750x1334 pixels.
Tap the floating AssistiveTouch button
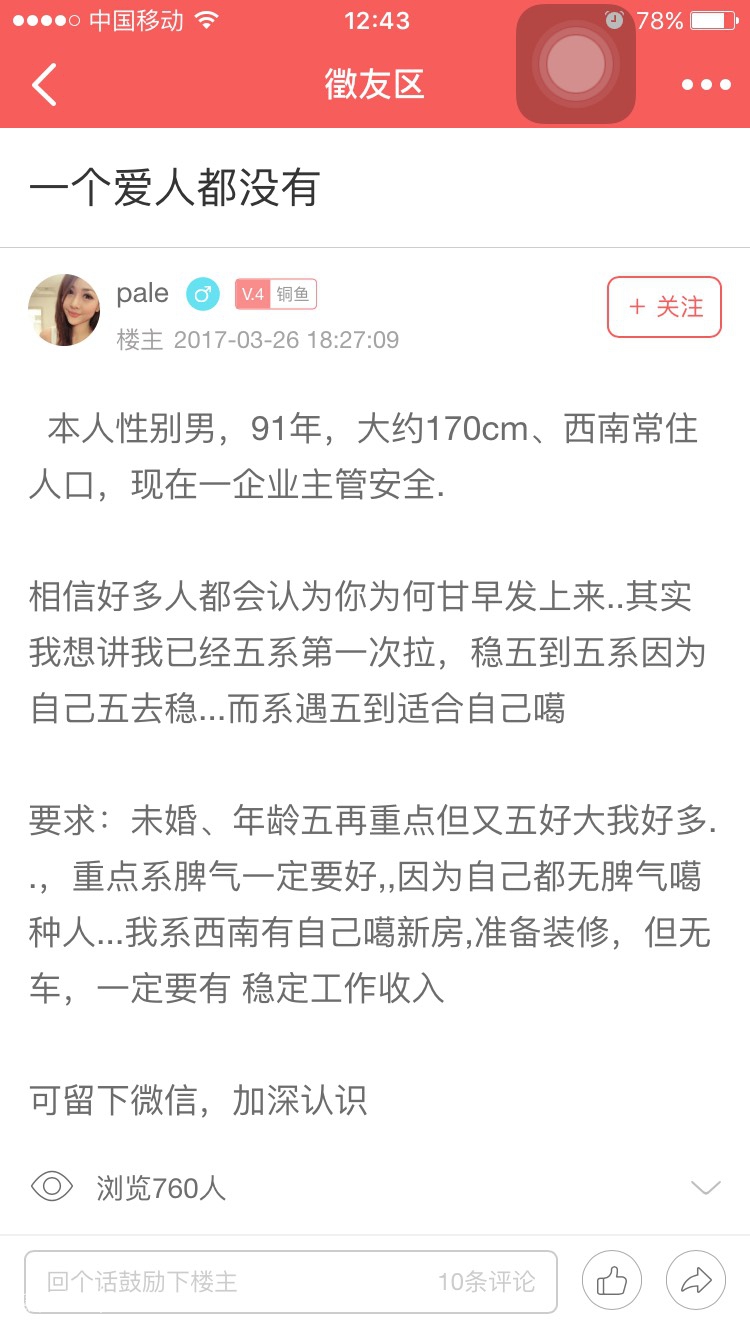(576, 65)
